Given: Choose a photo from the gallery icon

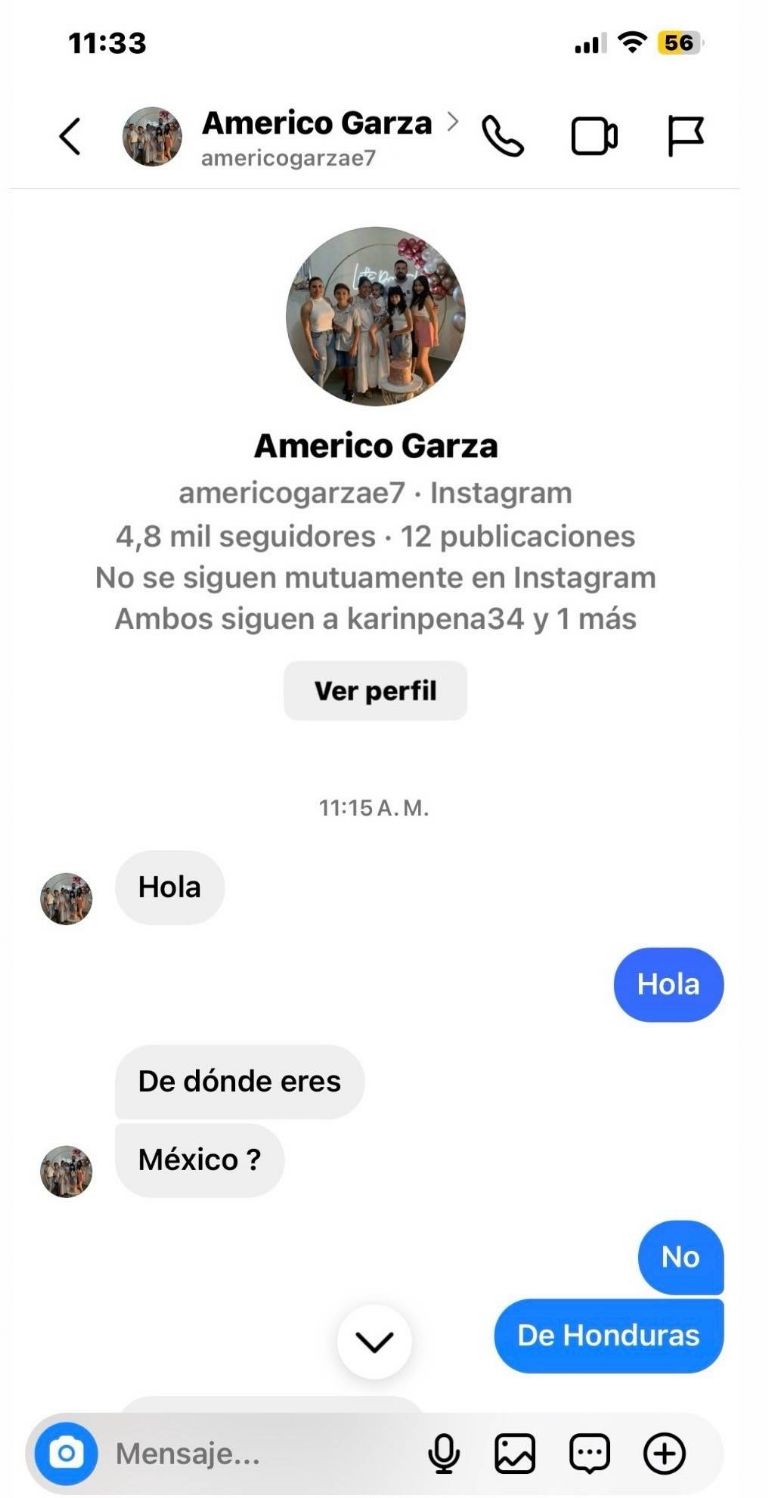Looking at the screenshot, I should click(x=515, y=1454).
